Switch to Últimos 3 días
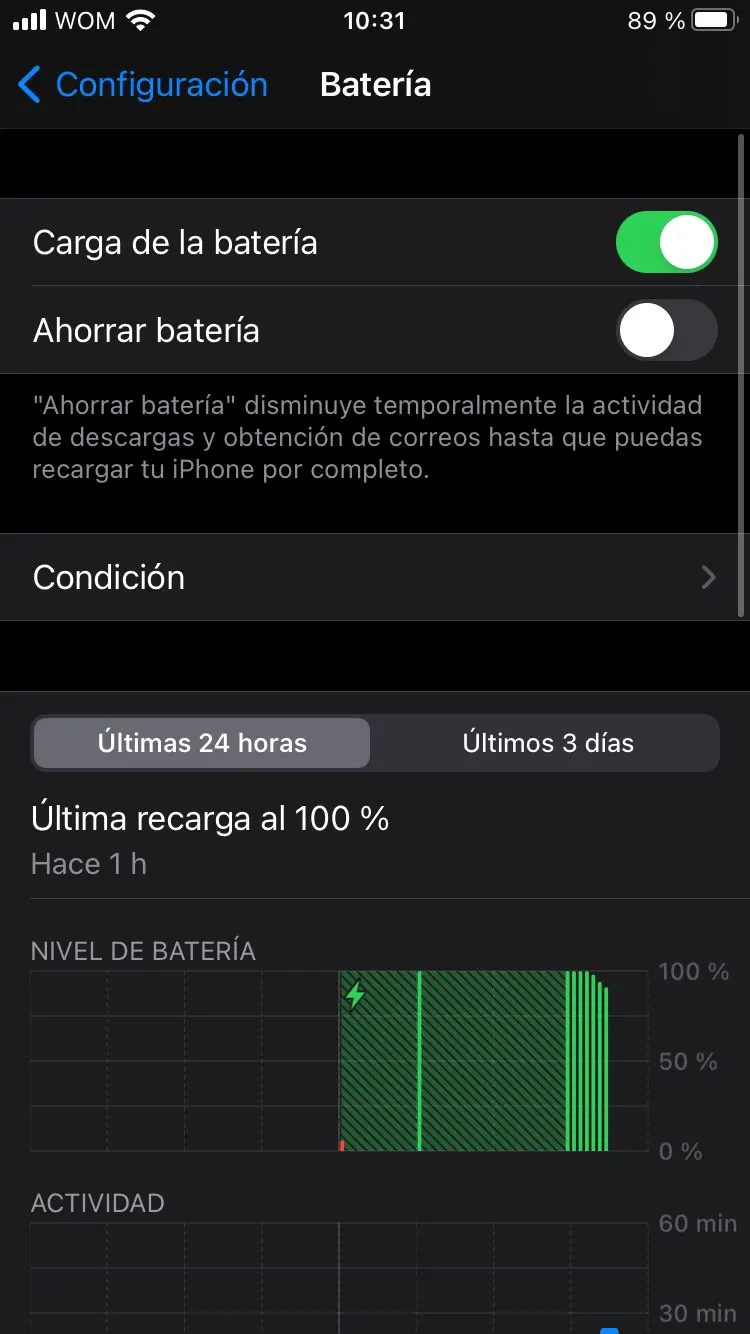 coord(548,743)
